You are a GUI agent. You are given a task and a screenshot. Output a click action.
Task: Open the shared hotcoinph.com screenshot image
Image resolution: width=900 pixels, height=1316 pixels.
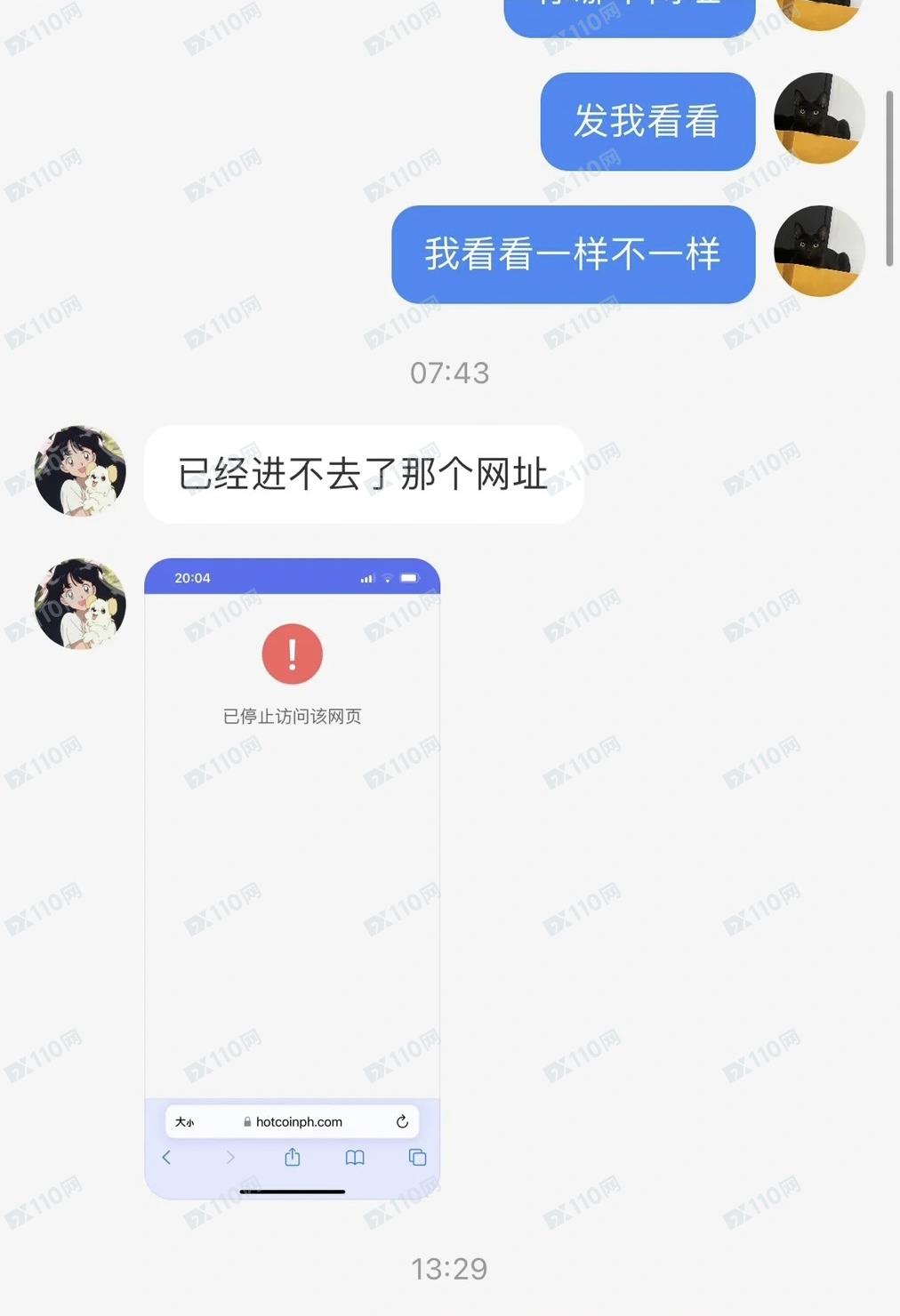coord(292,879)
